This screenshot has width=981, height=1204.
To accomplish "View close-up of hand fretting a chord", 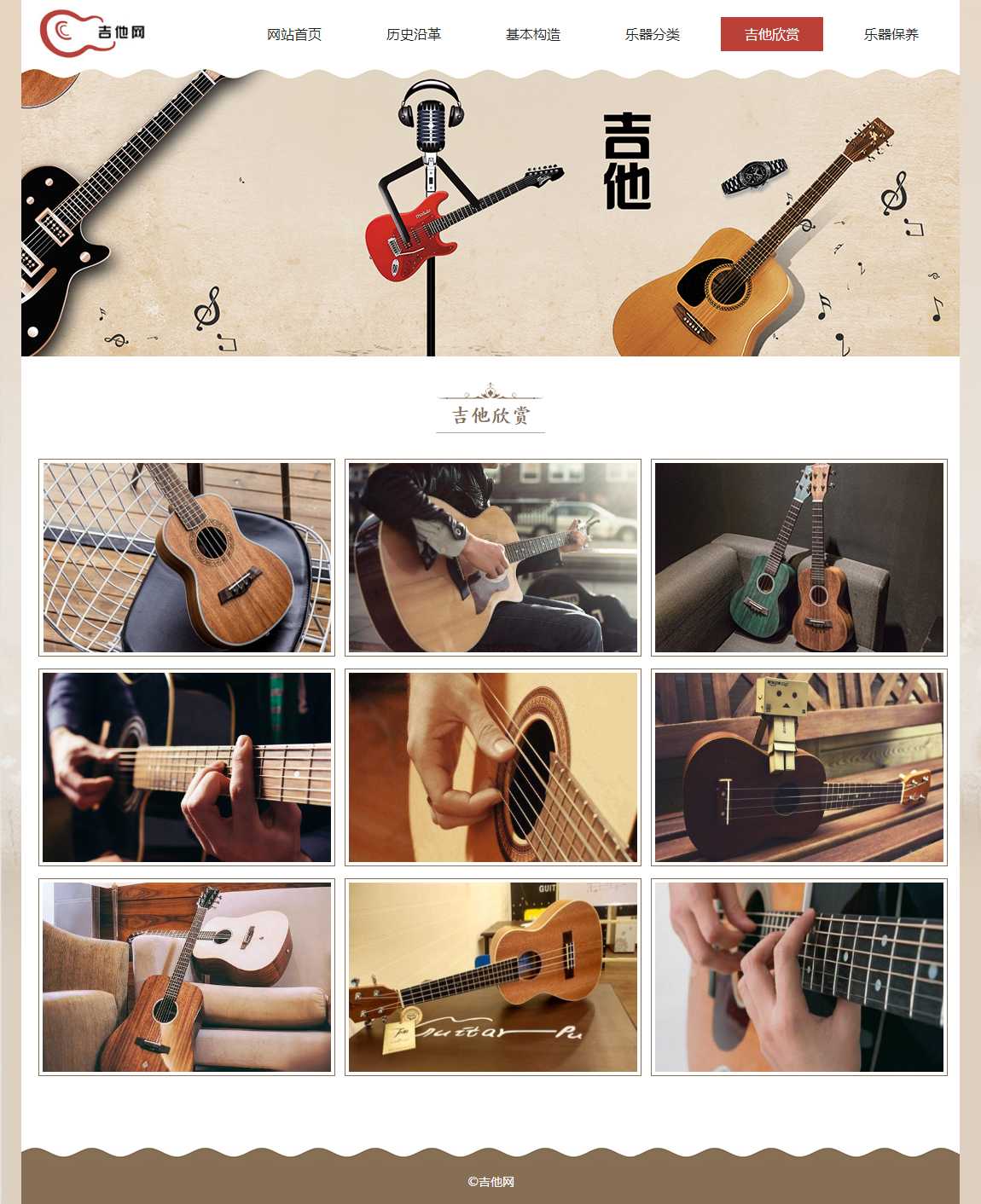I will 187,767.
